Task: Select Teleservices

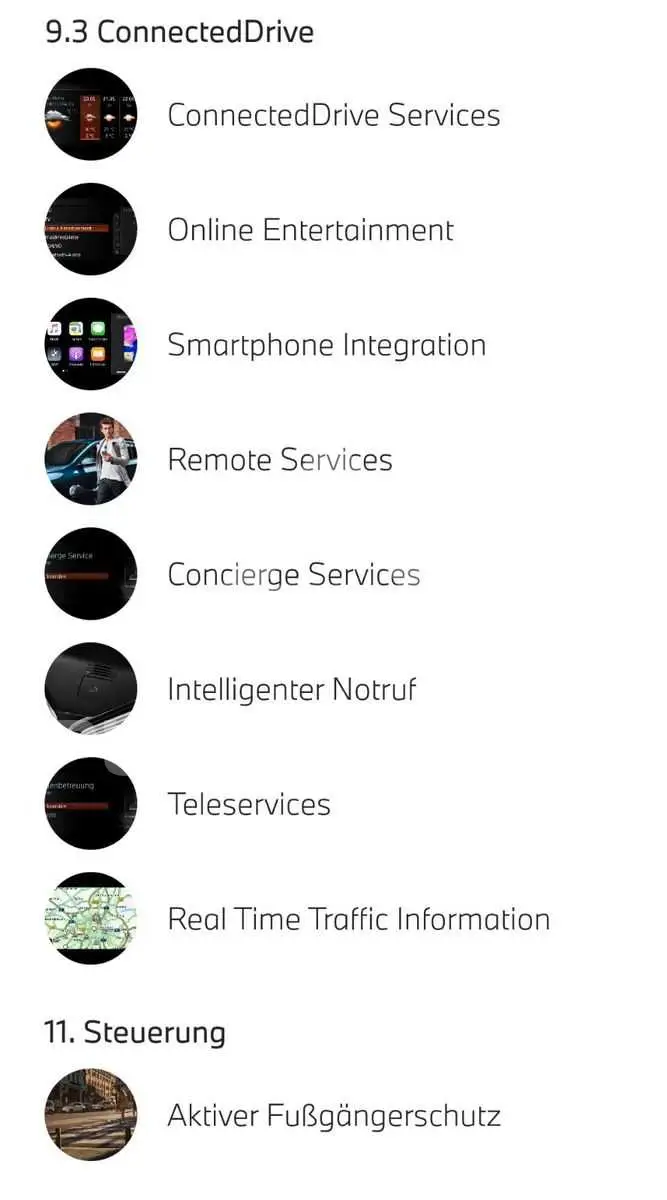Action: [x=248, y=805]
